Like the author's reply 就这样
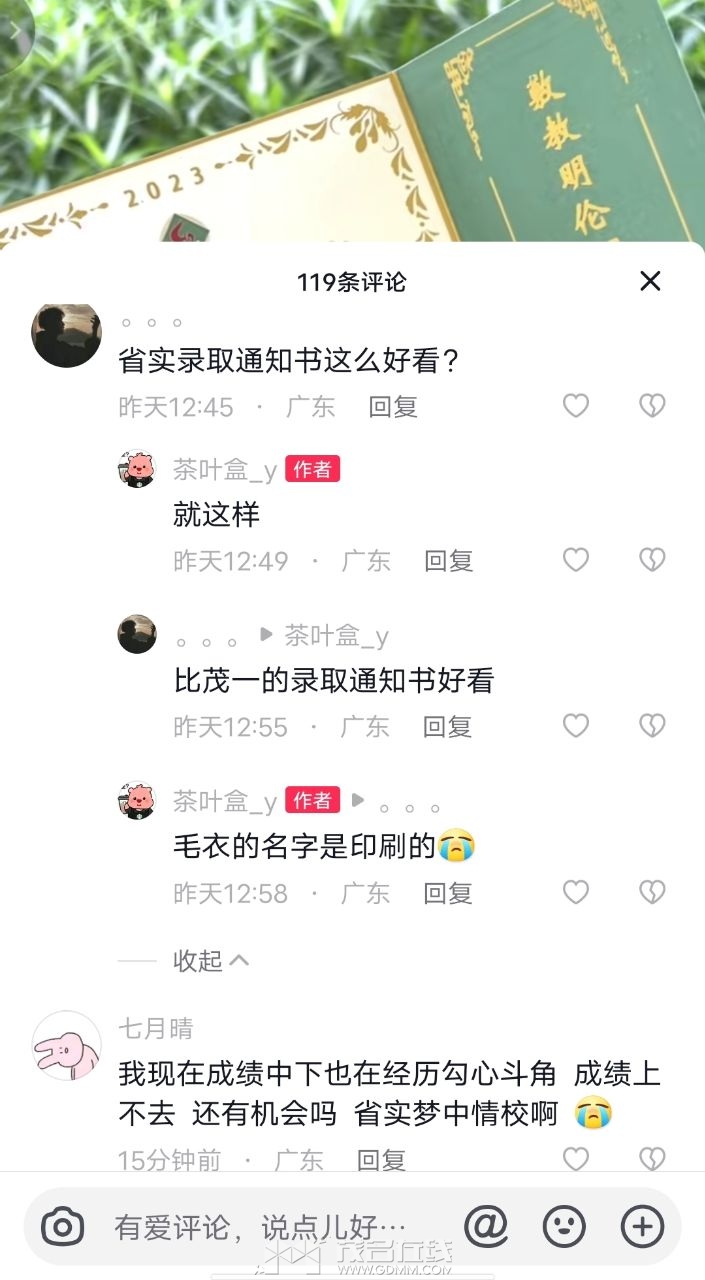 (x=576, y=559)
